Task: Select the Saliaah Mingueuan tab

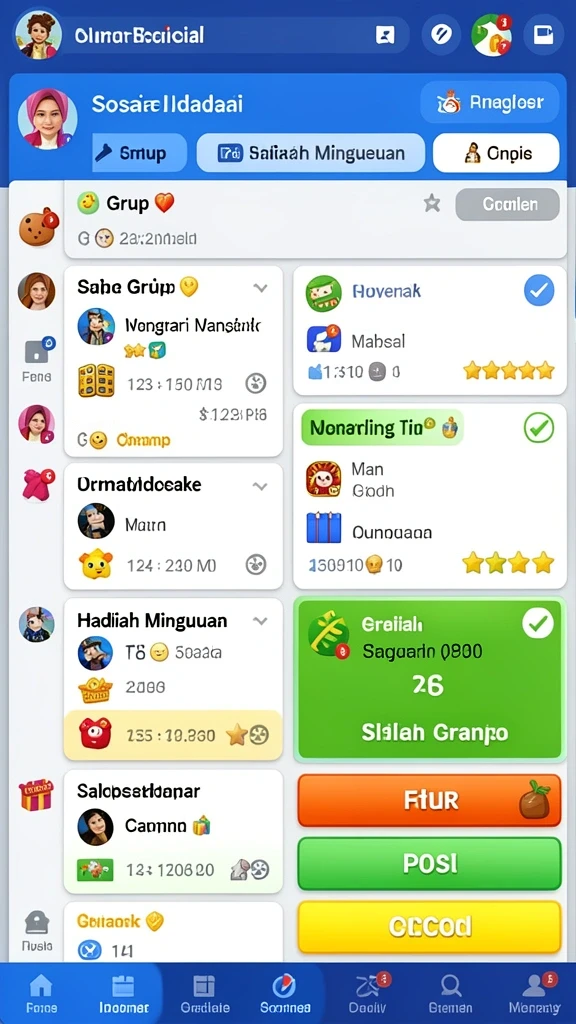Action: tap(310, 153)
